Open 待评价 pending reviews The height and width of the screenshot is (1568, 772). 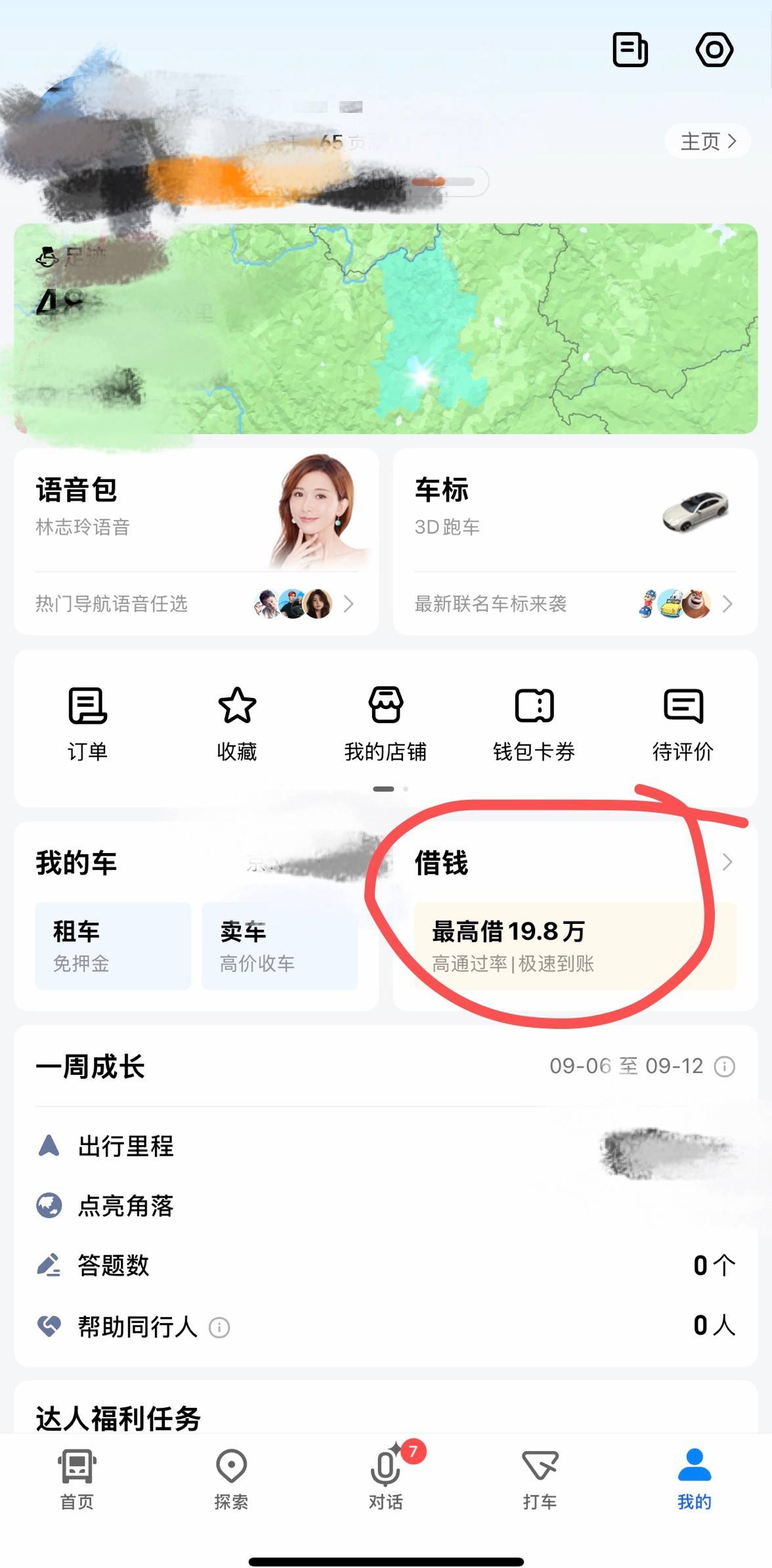683,724
